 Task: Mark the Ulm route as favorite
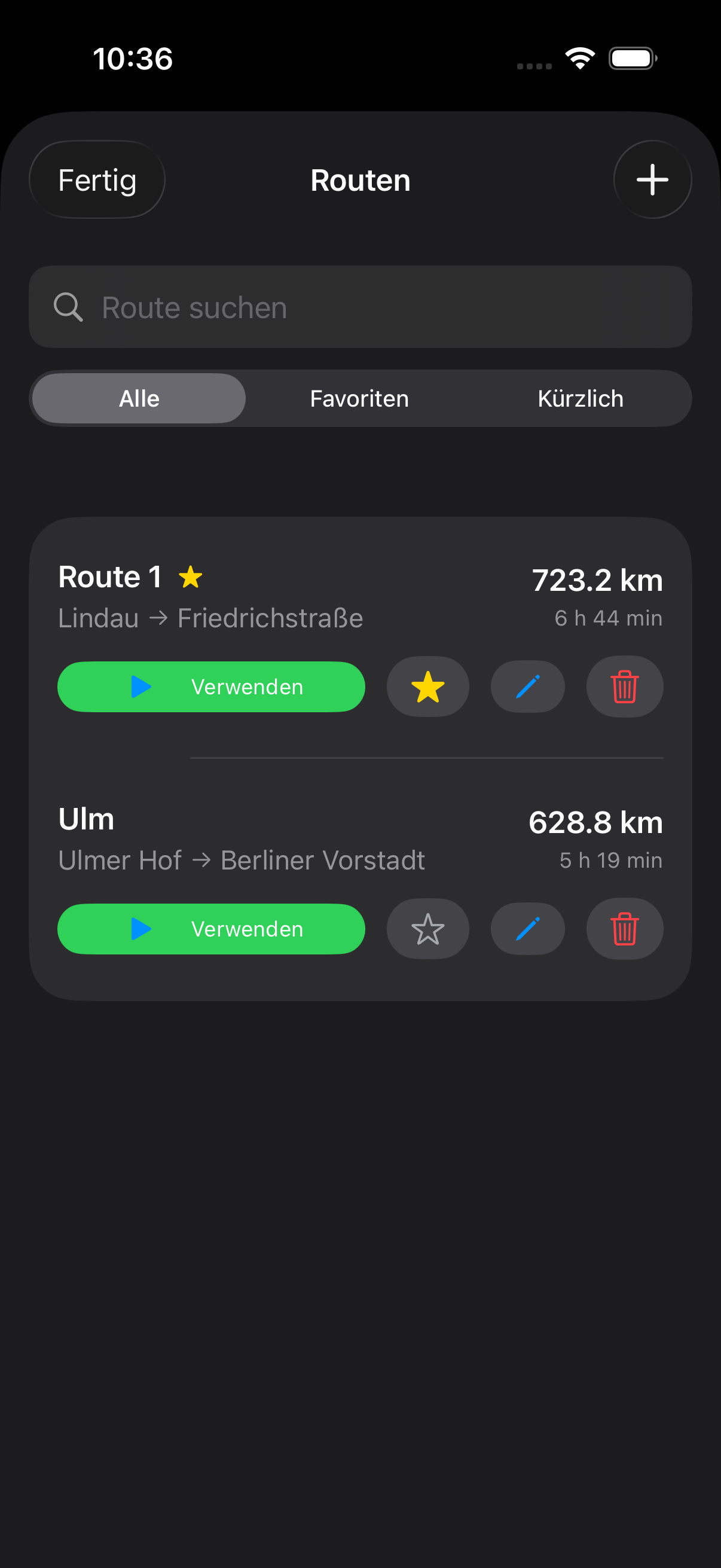(x=427, y=929)
